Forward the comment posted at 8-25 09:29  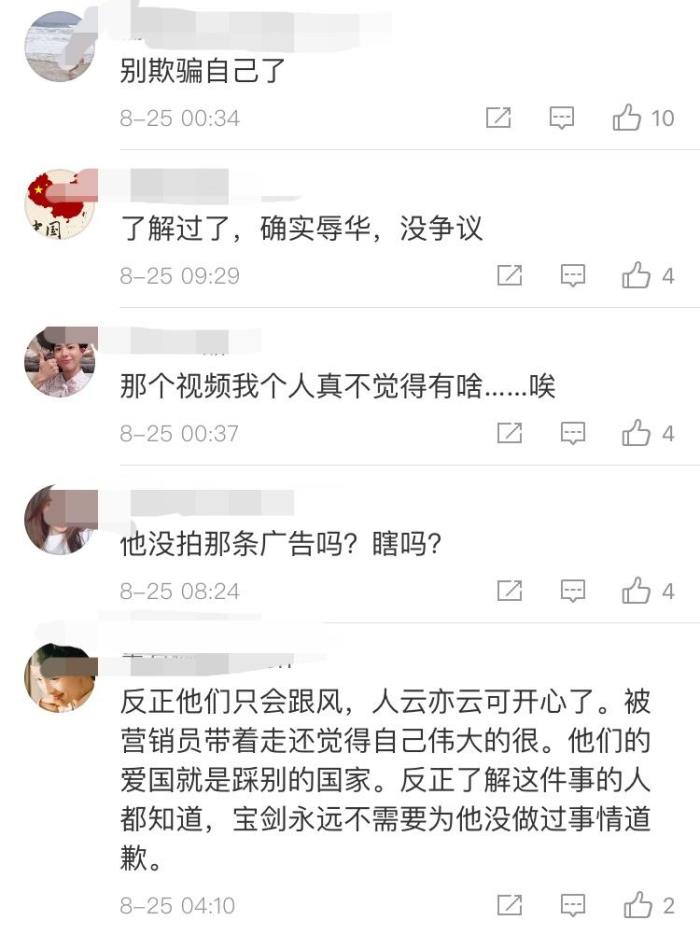pos(509,276)
